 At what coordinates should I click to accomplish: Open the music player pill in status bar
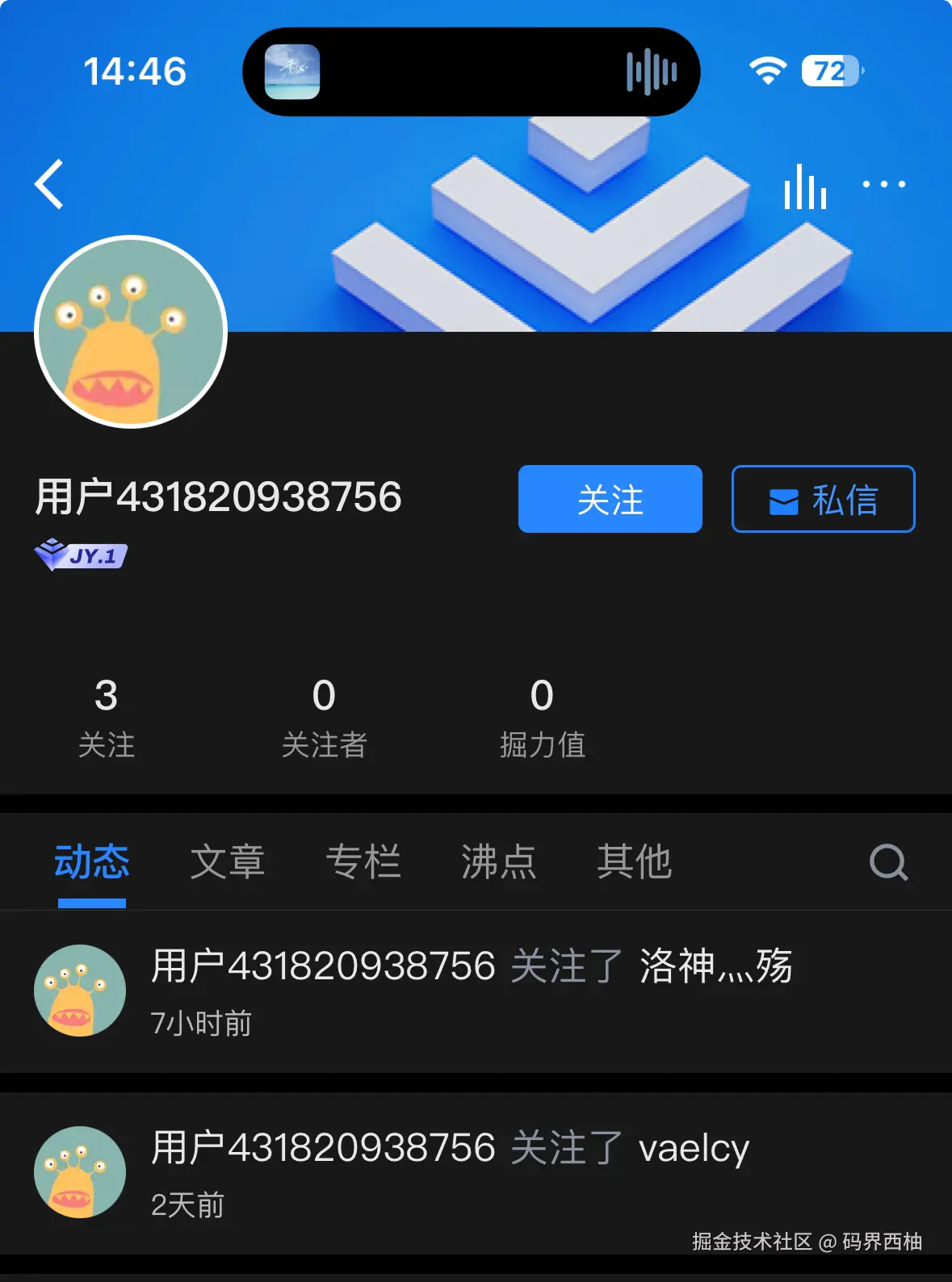tap(472, 71)
